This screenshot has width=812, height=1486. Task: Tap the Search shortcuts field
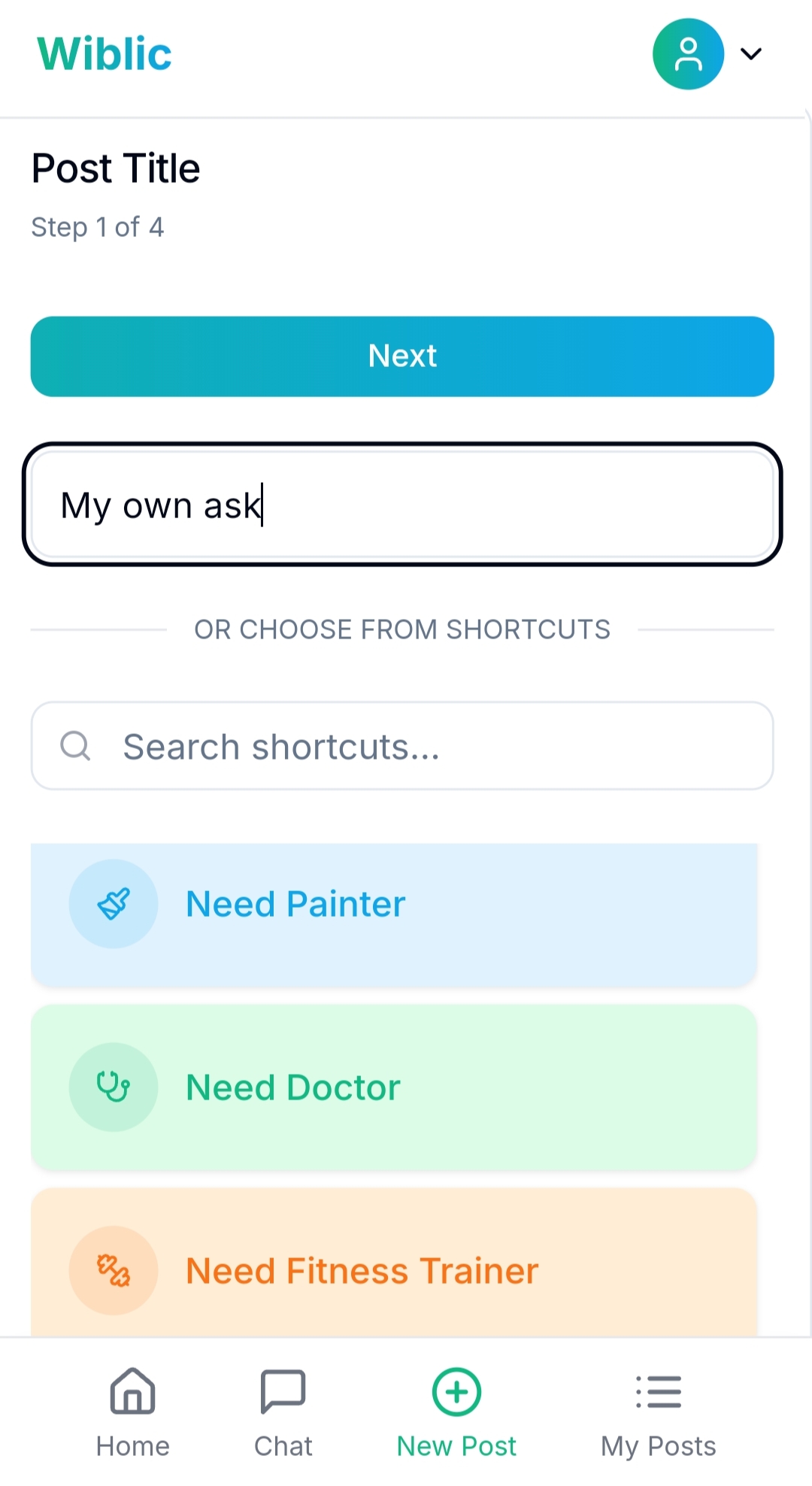[x=402, y=746]
